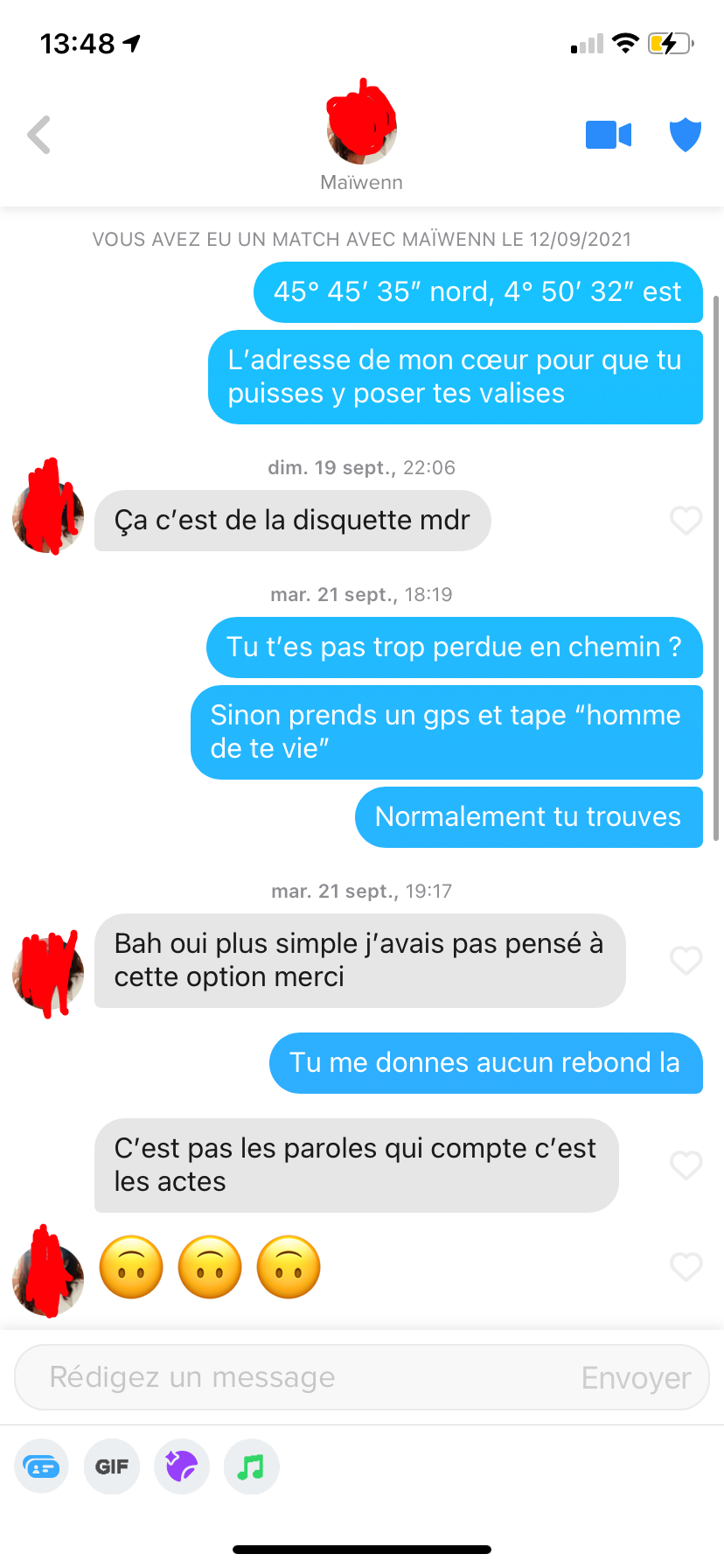Share a song with the music icon
This screenshot has width=724, height=1568.
[x=251, y=1466]
